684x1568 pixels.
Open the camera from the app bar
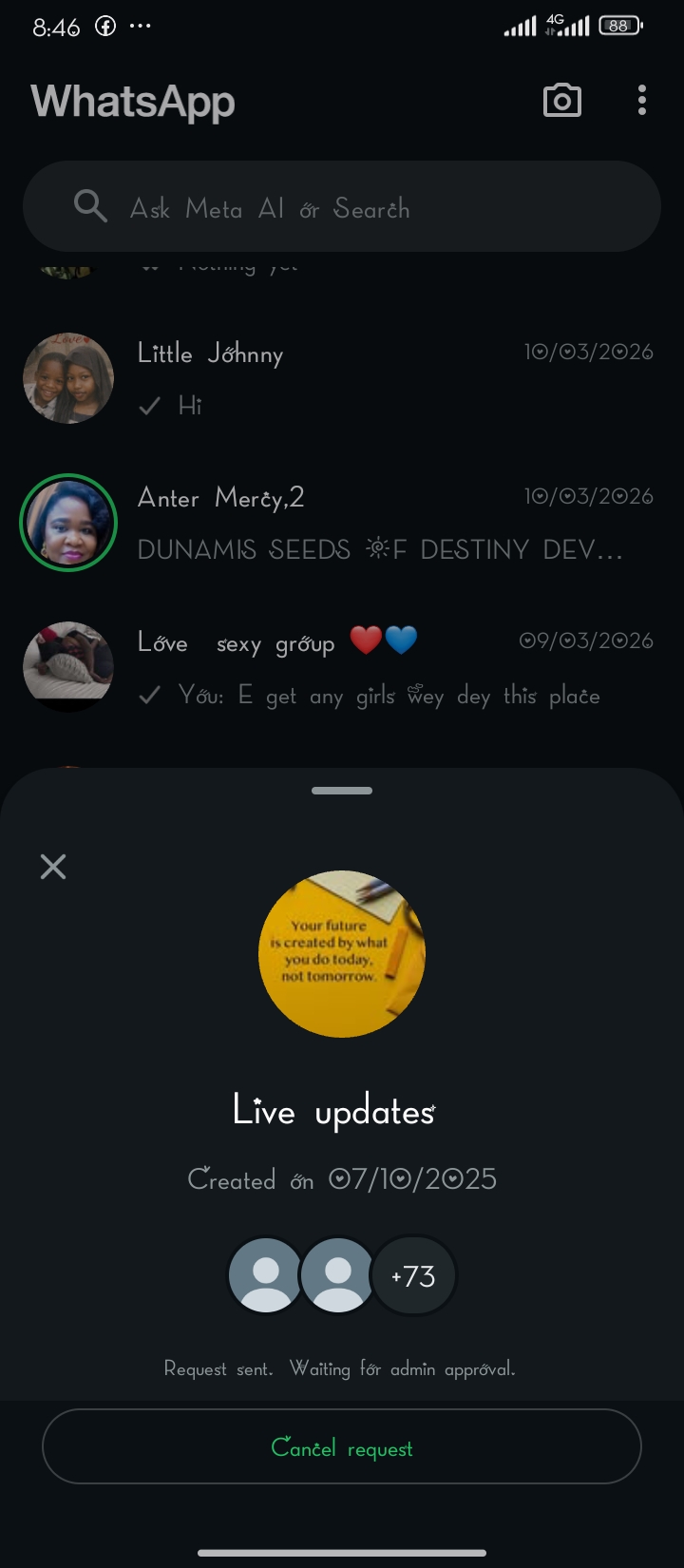(561, 101)
